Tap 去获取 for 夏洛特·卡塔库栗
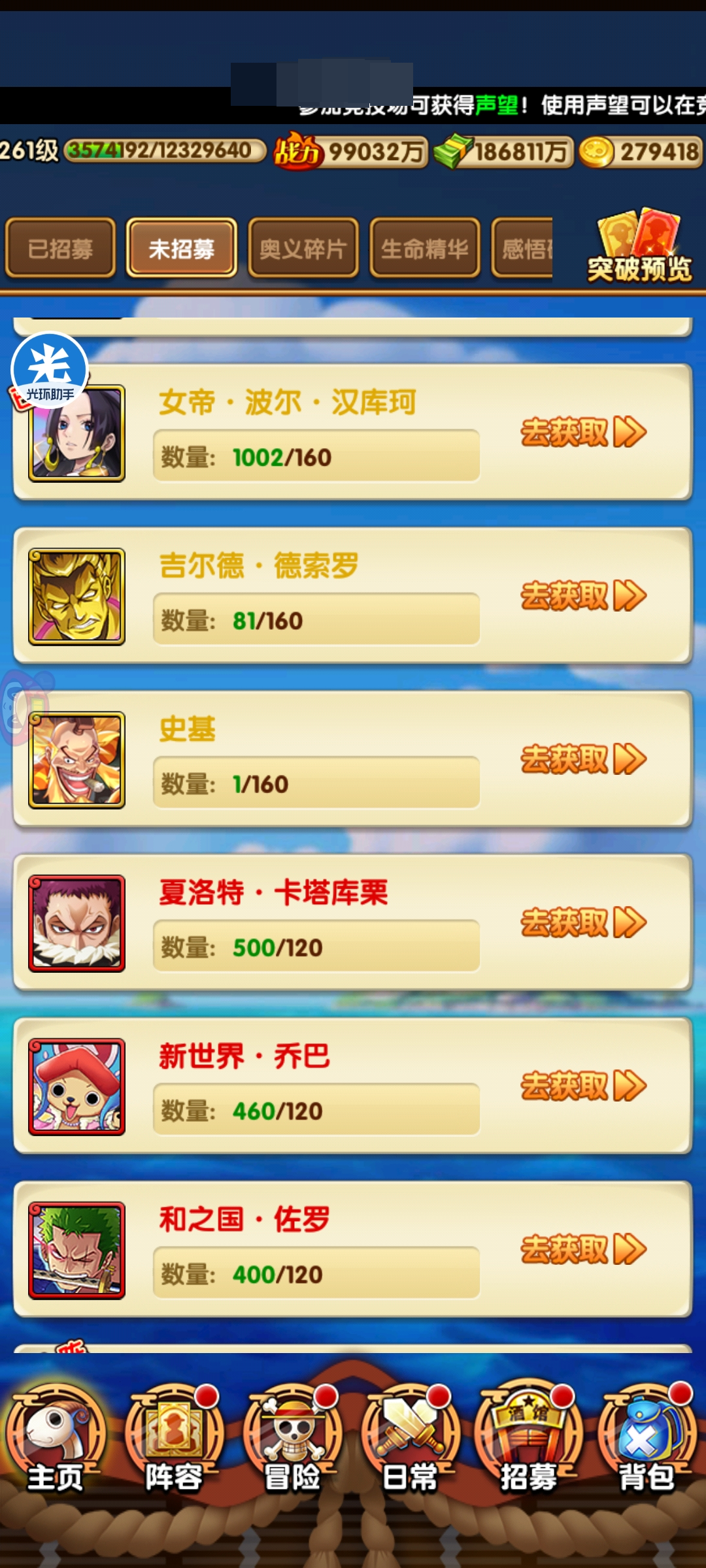The width and height of the screenshot is (706, 1568). tap(583, 923)
